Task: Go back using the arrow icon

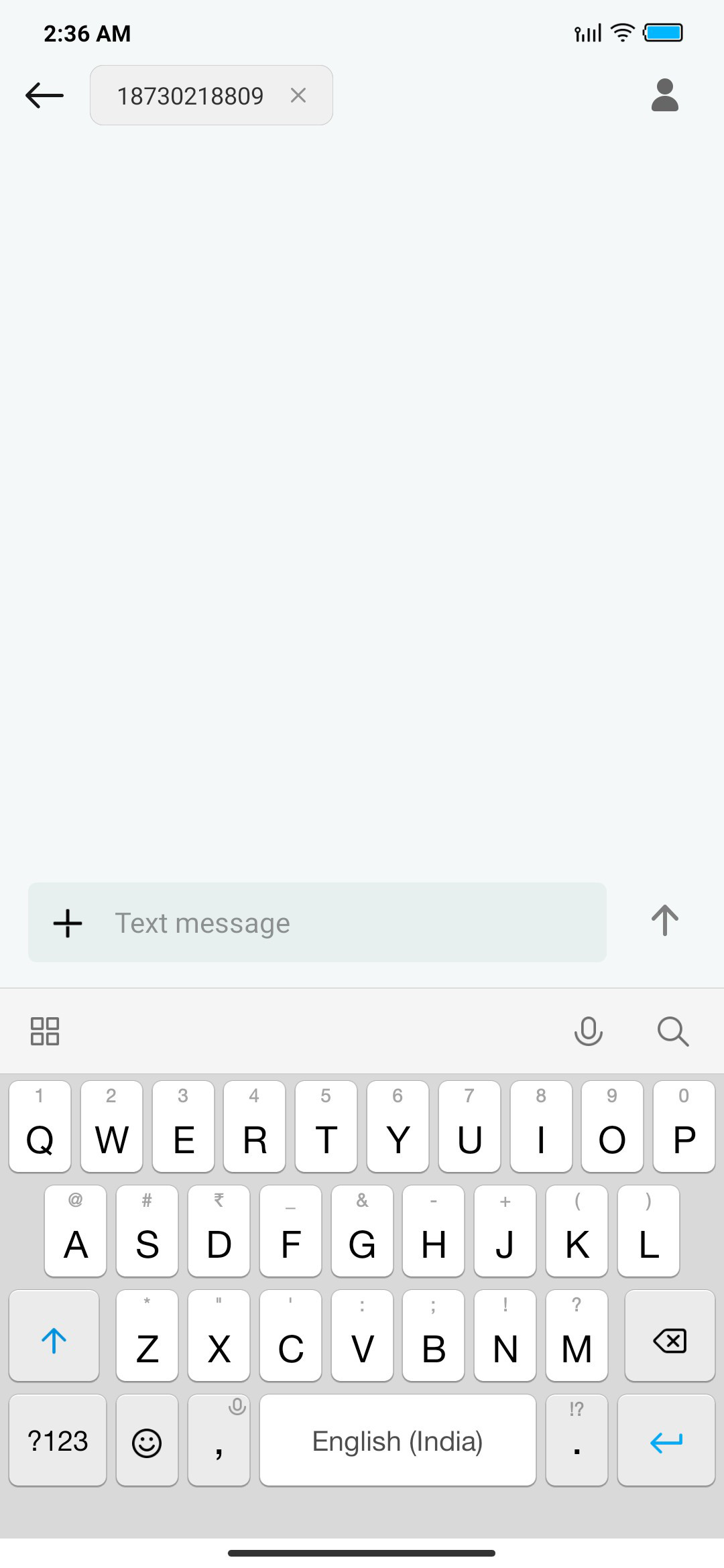Action: point(44,95)
